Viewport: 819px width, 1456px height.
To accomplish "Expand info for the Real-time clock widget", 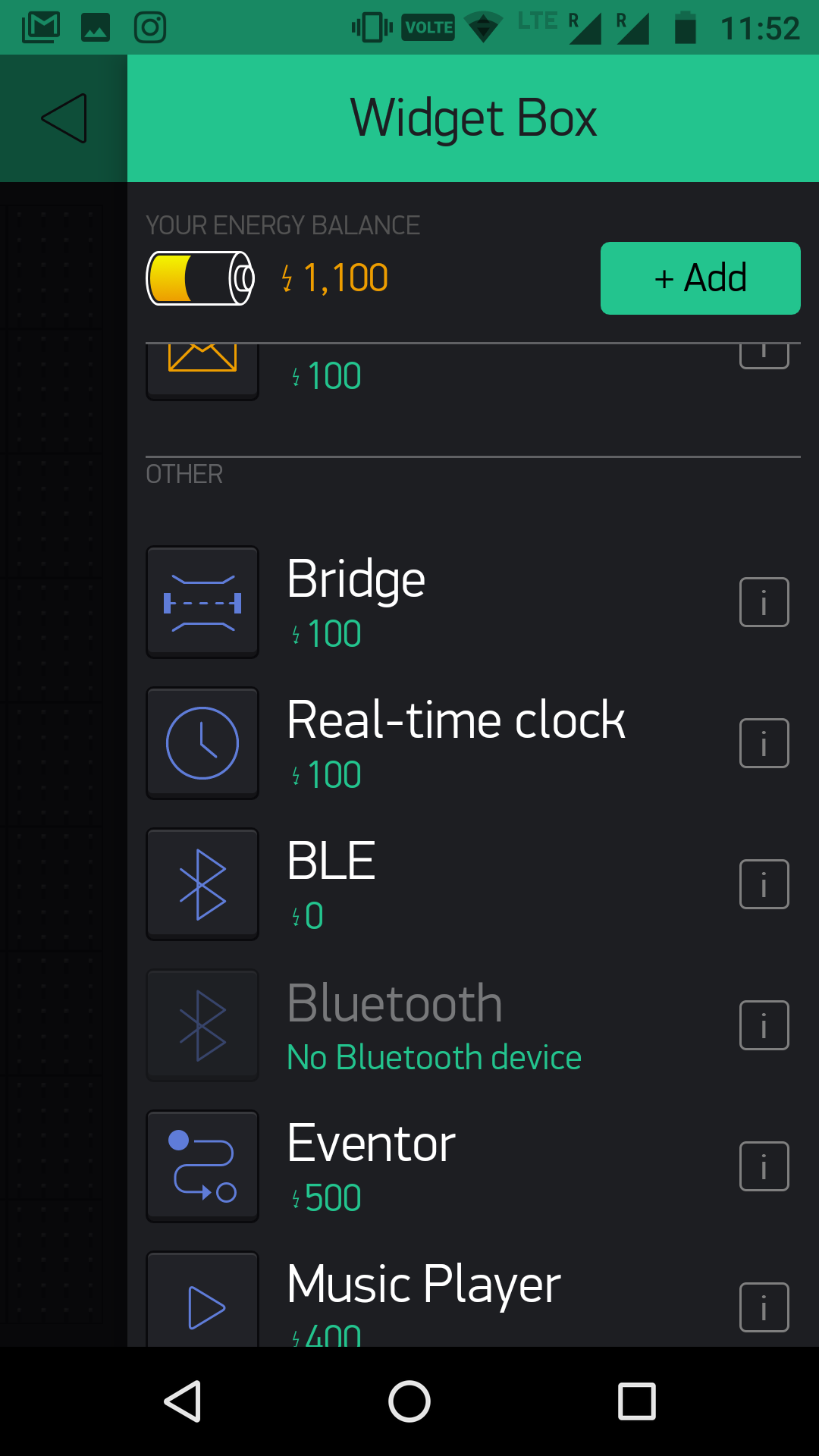I will (764, 743).
